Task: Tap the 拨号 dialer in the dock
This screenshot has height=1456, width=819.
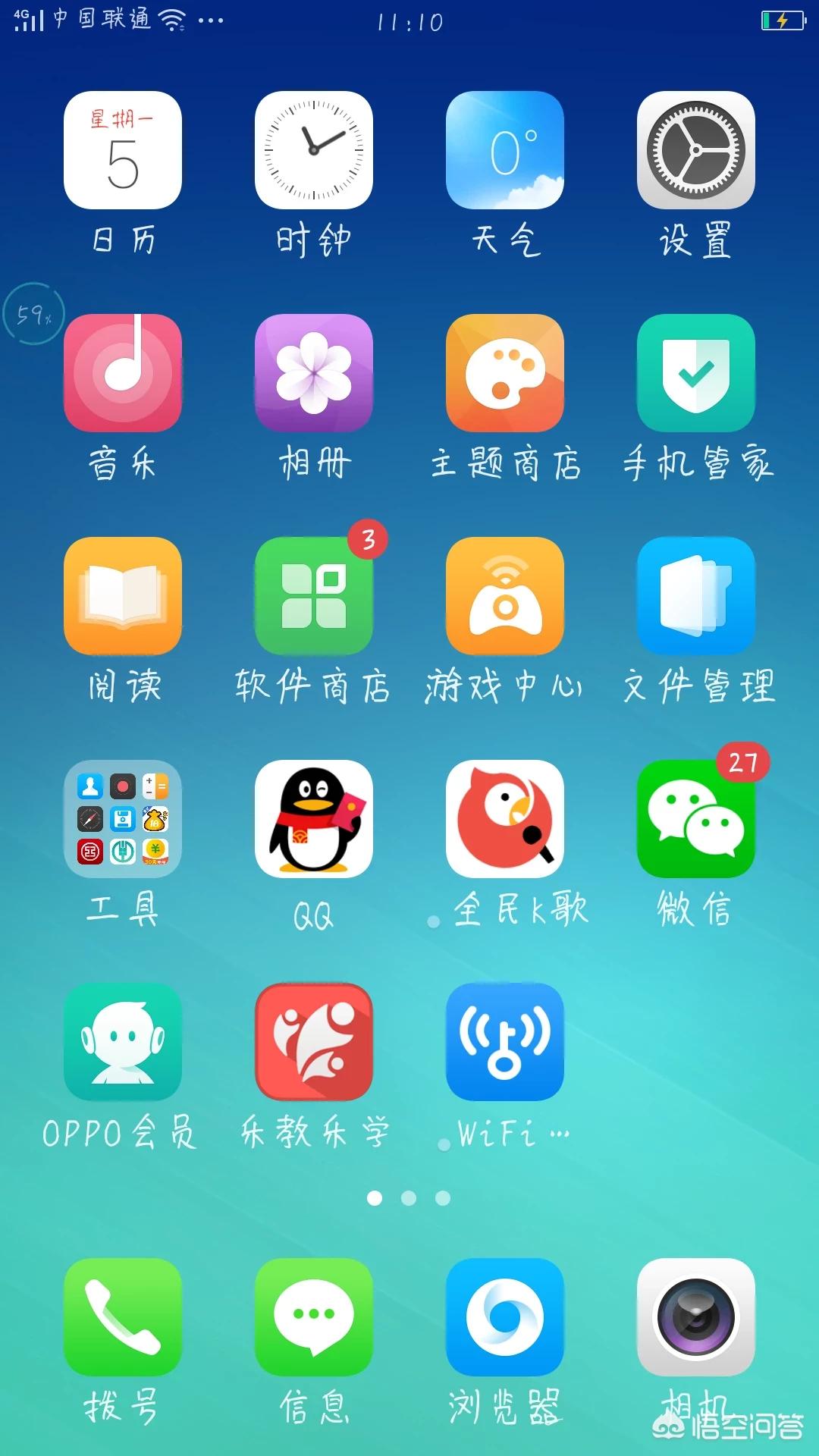Action: coord(123,1317)
